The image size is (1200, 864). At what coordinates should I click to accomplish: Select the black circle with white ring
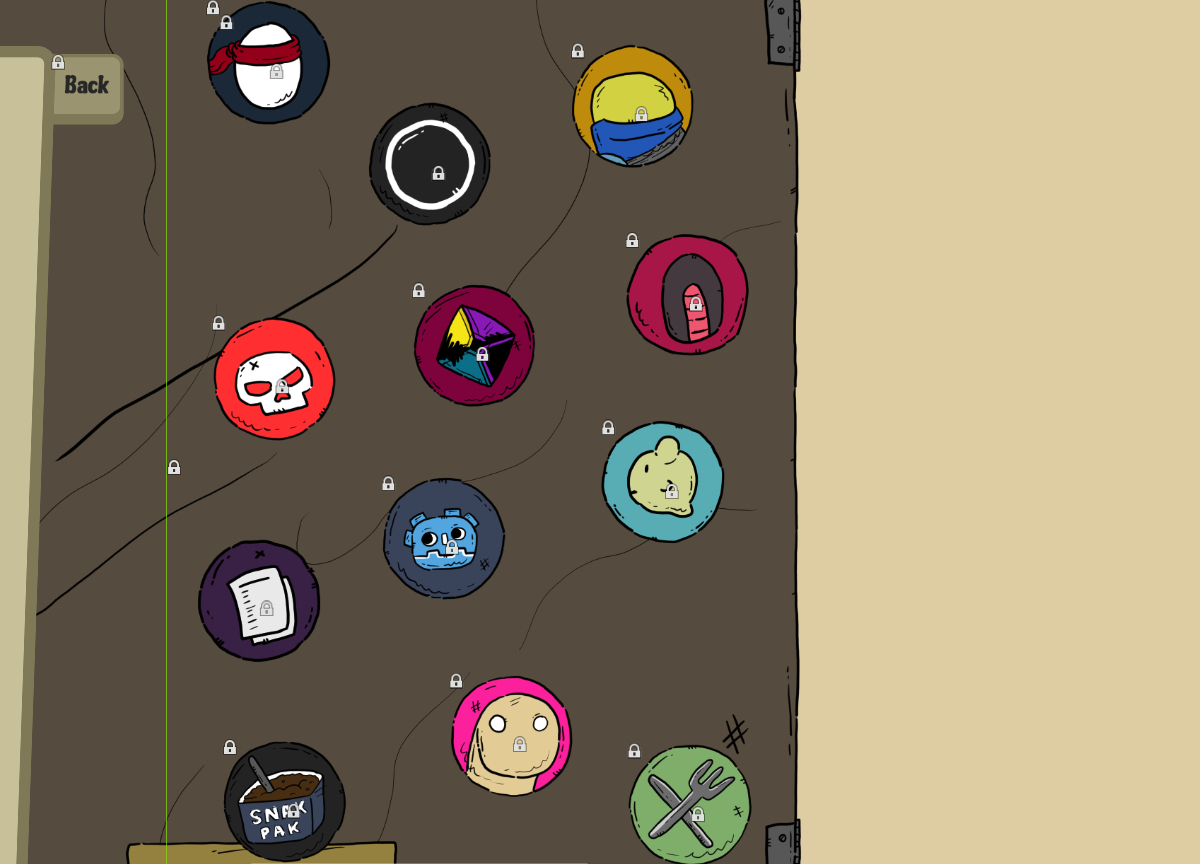pyautogui.click(x=430, y=164)
